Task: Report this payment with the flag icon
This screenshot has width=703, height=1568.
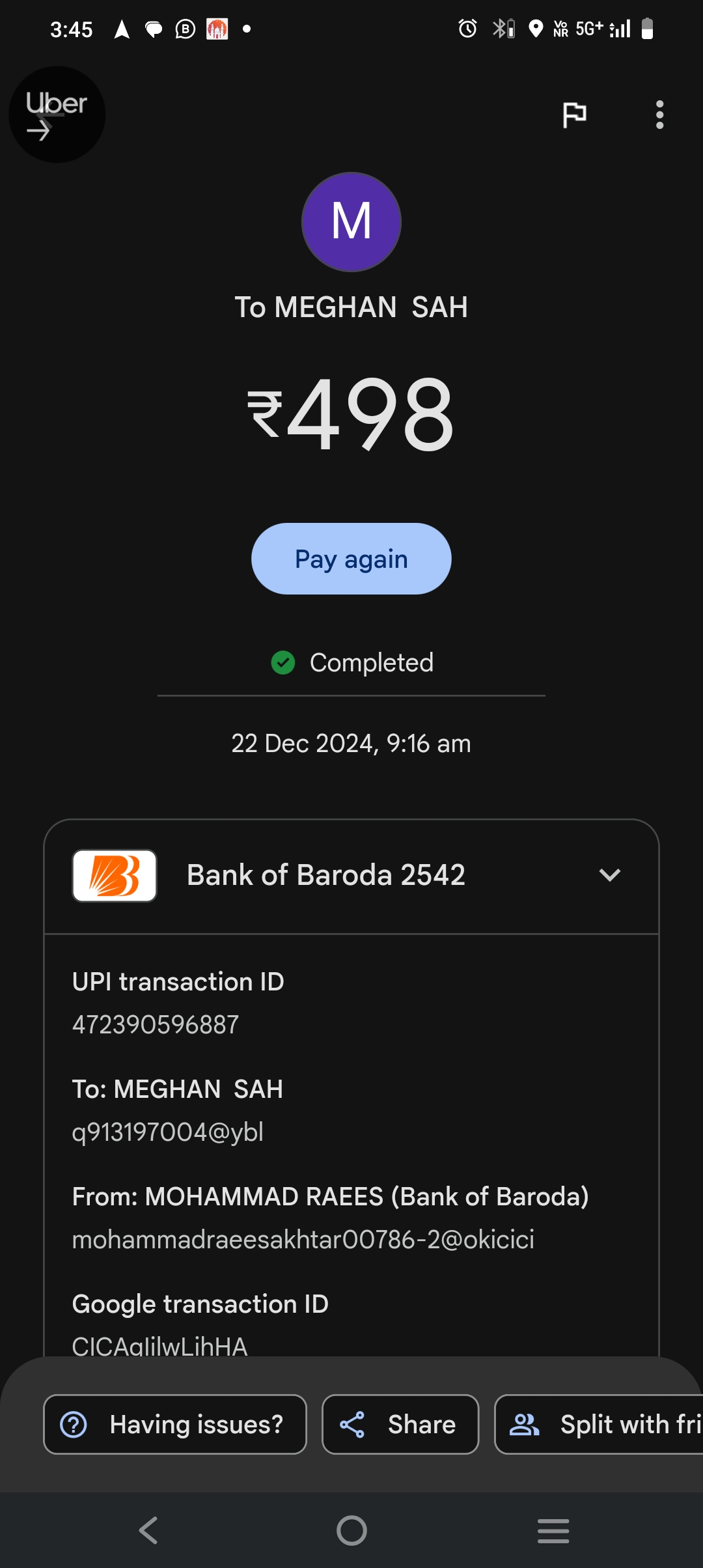Action: click(574, 115)
